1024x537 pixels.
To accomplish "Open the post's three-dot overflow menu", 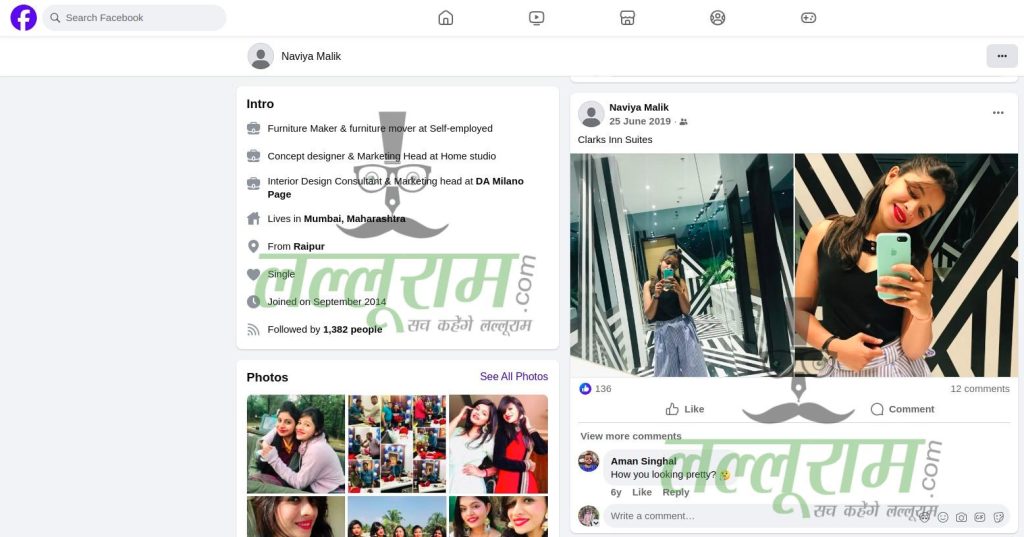I will tap(997, 113).
